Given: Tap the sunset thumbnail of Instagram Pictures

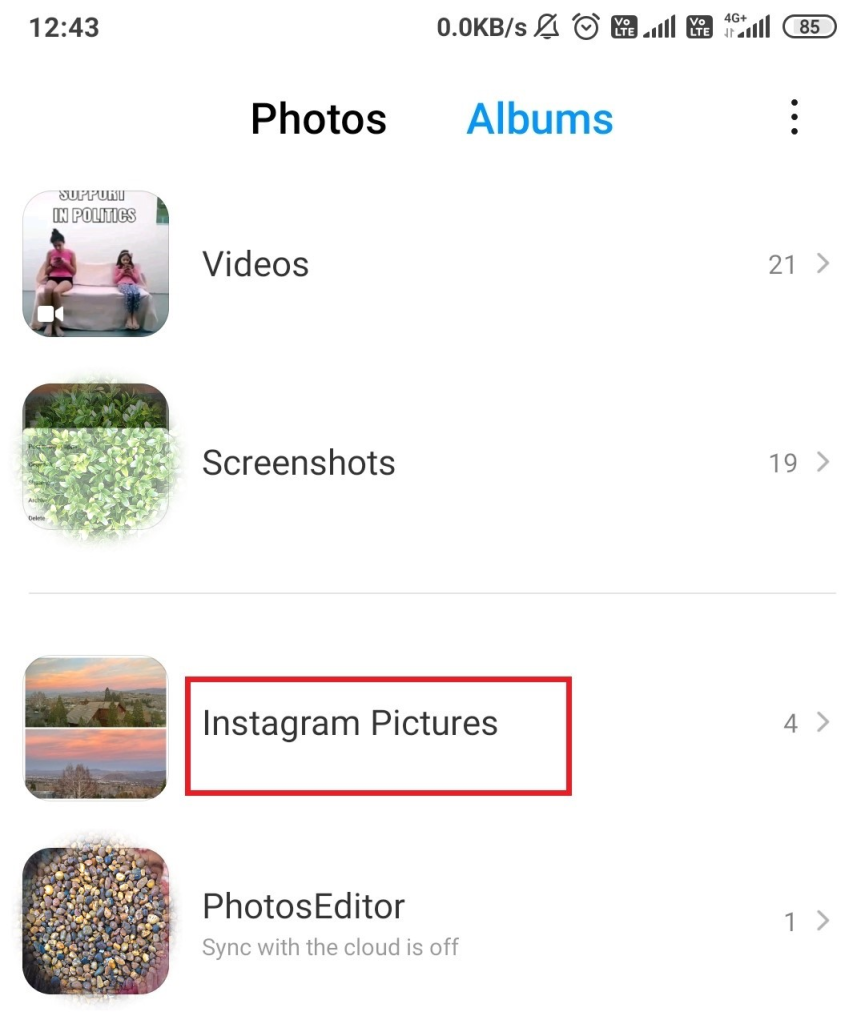Looking at the screenshot, I should (x=95, y=725).
